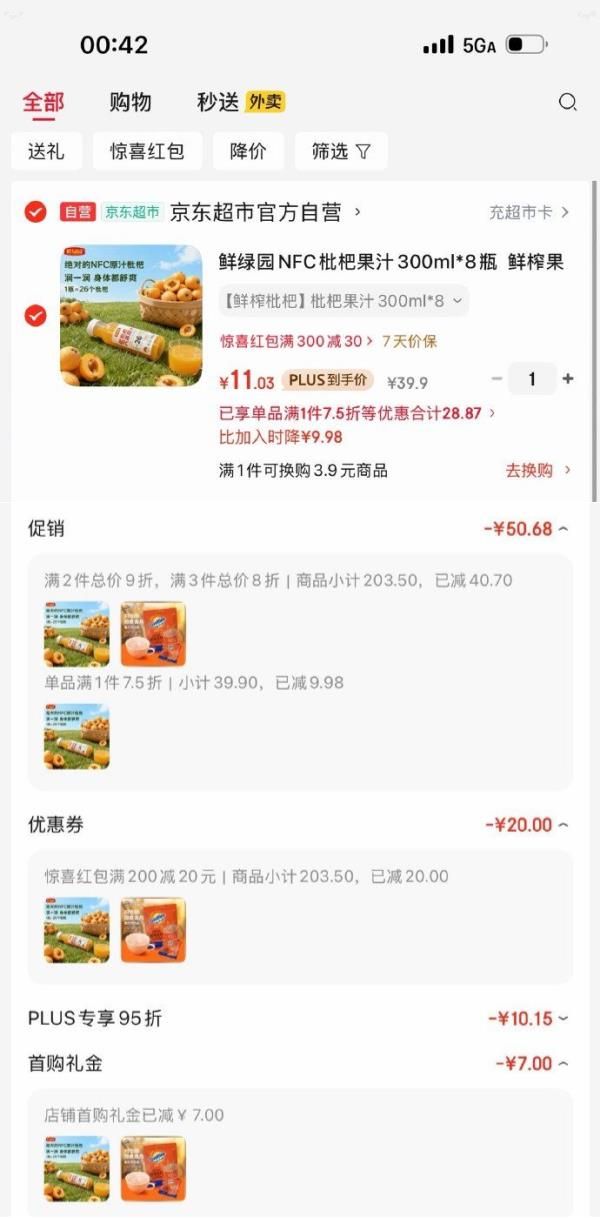Tap 去换购 to redeem add-on item

(538, 470)
